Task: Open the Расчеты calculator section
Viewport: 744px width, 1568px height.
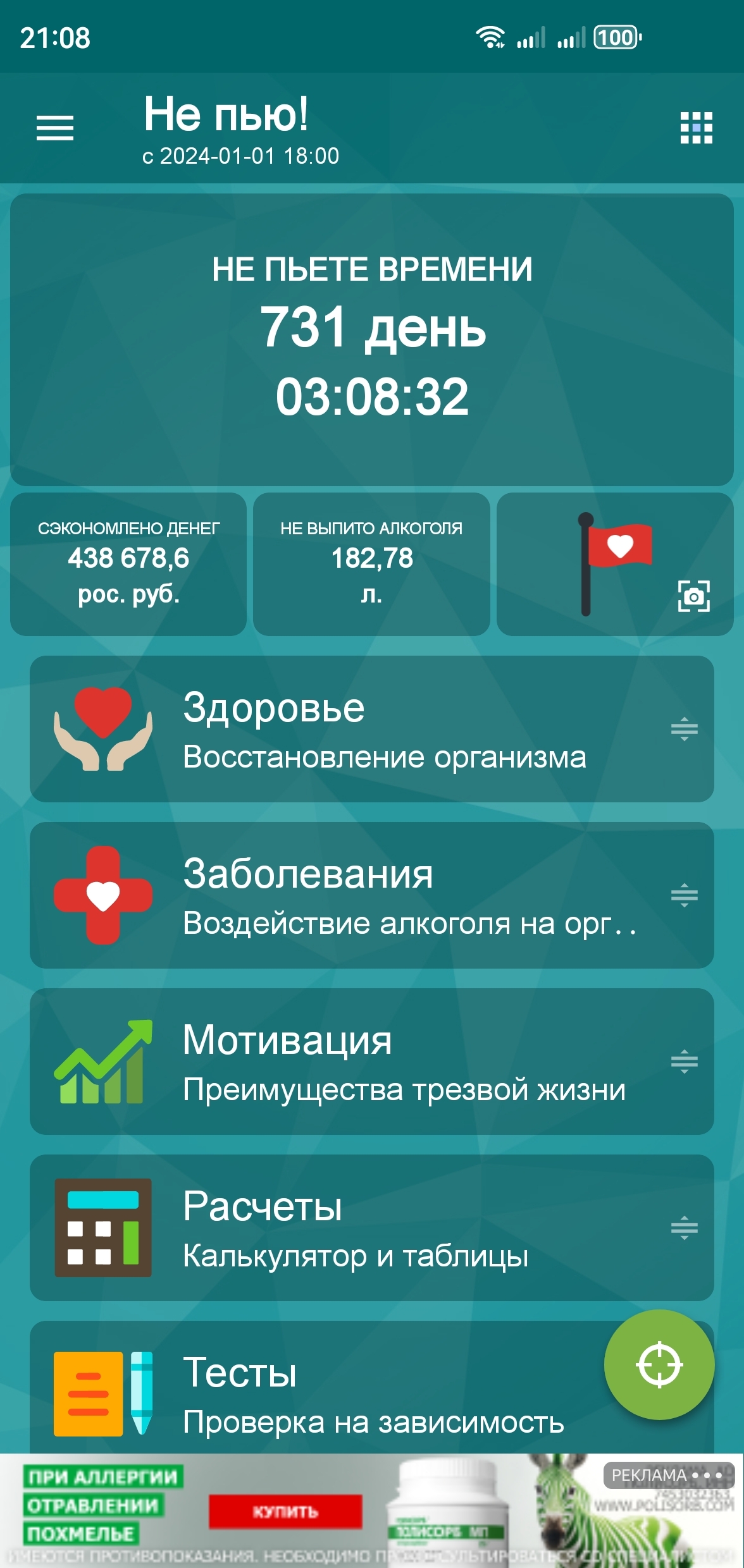Action: tap(372, 1228)
